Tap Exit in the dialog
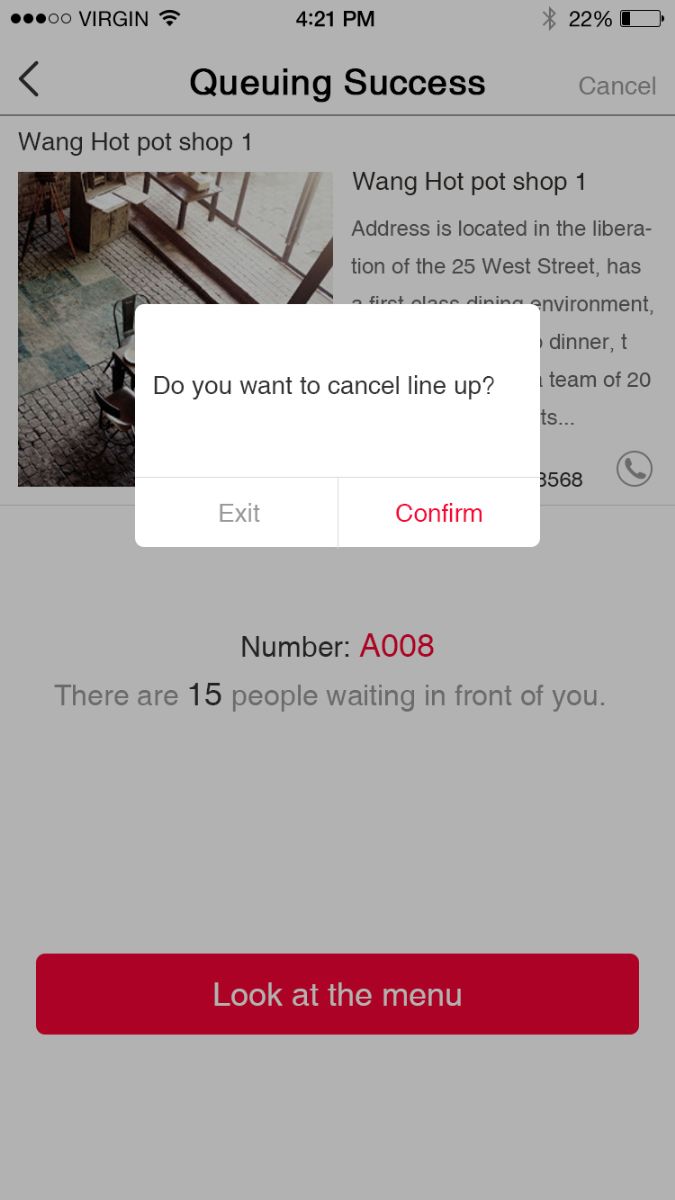Viewport: 675px width, 1200px height. [238, 513]
